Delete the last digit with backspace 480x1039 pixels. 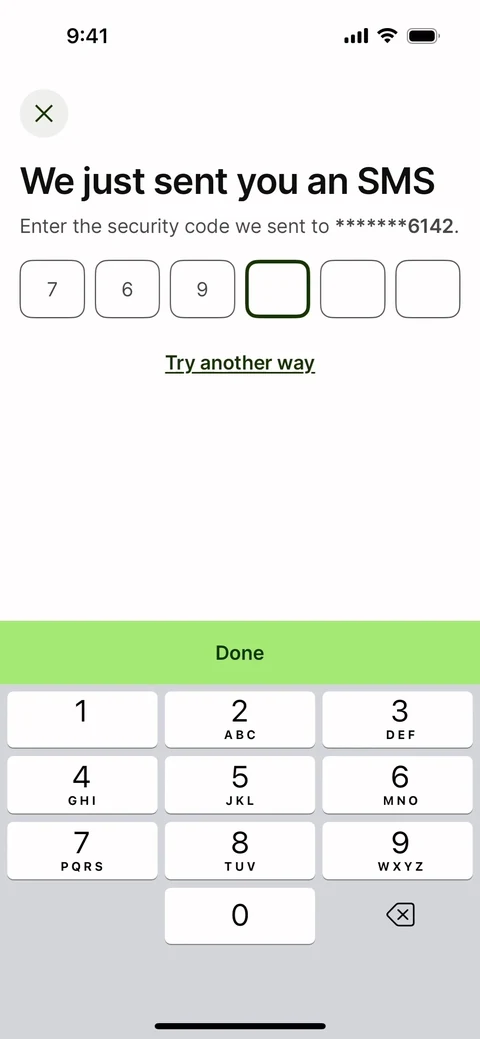pyautogui.click(x=400, y=916)
